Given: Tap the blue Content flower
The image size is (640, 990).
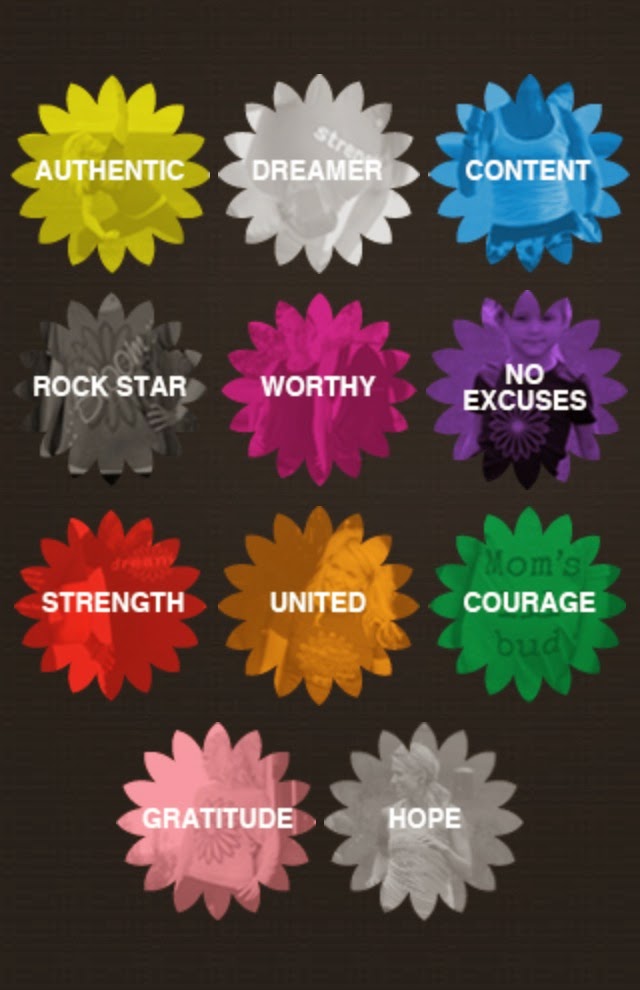Looking at the screenshot, I should pos(527,171).
